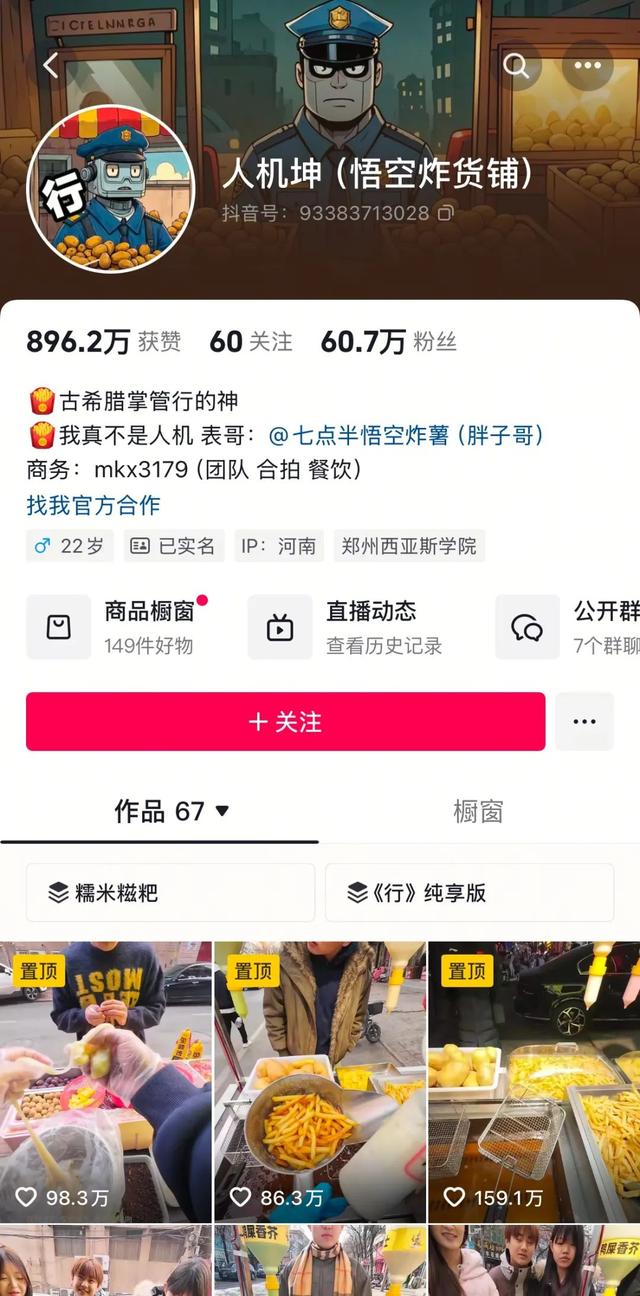Open the 《行》纯享版 collection
The height and width of the screenshot is (1296, 640).
click(x=469, y=892)
